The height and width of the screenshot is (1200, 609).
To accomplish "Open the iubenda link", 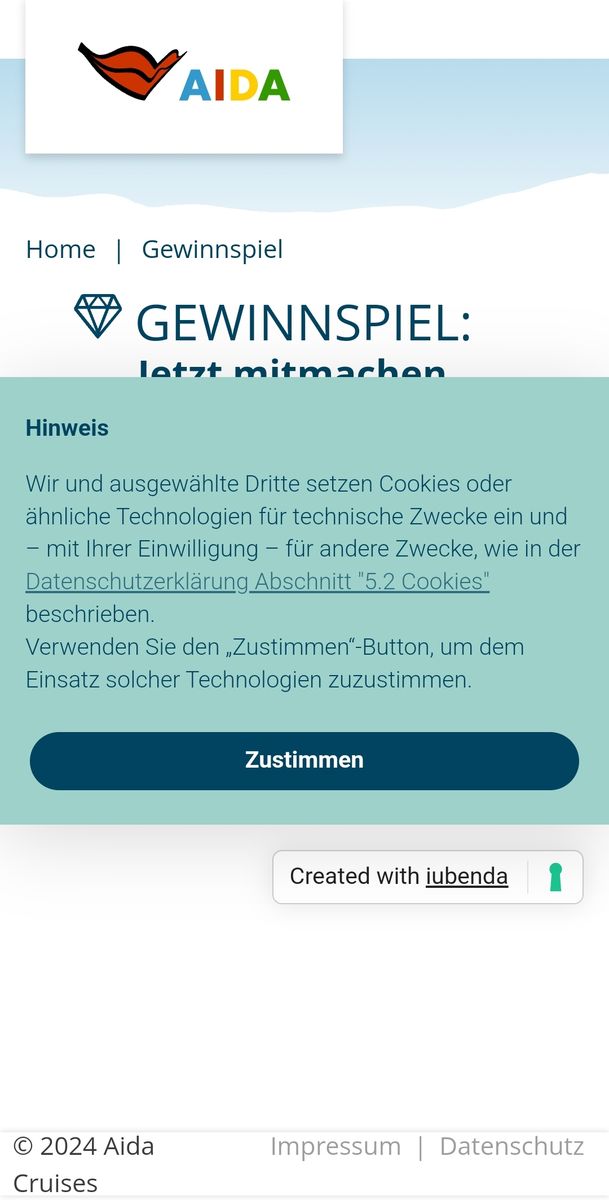I will click(466, 877).
